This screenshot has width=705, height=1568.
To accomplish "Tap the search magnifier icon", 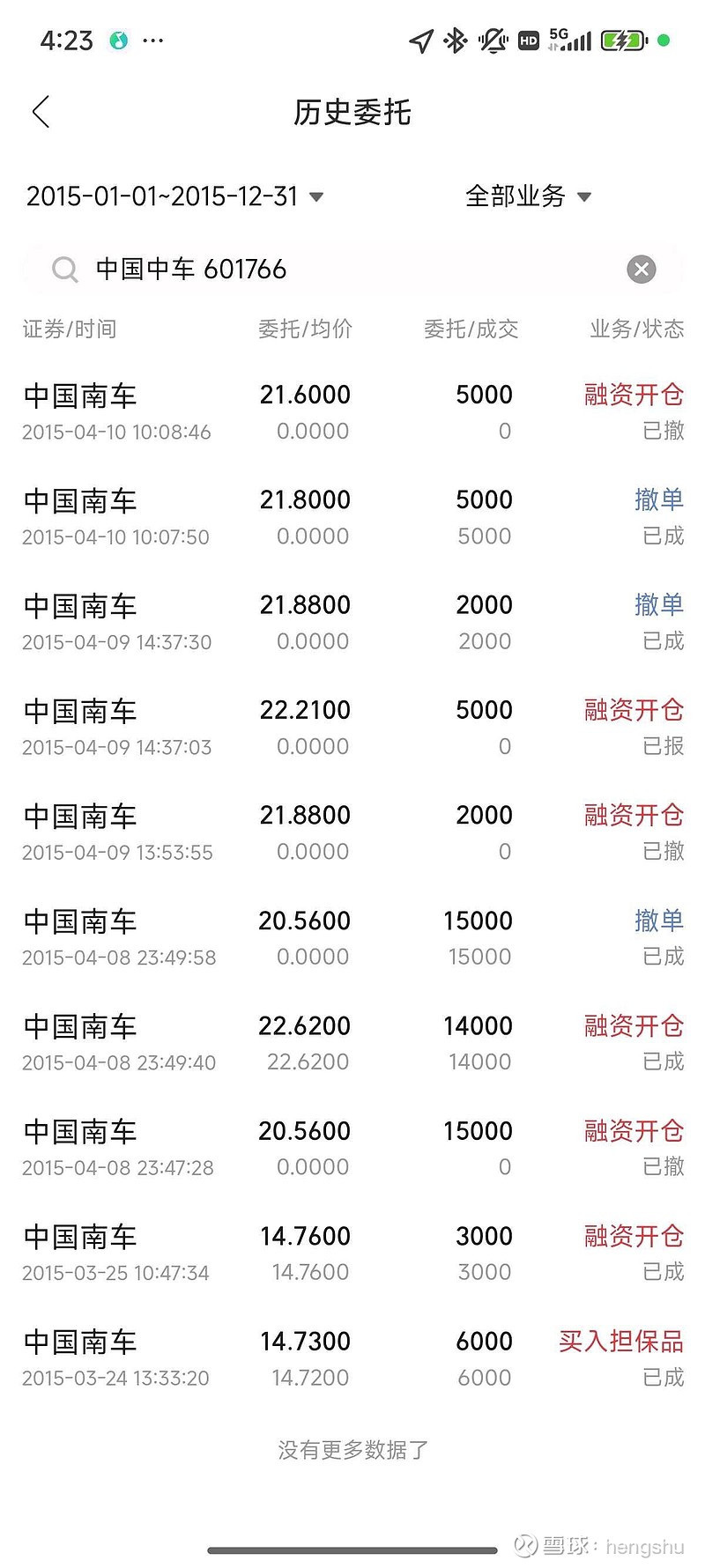I will tap(64, 270).
